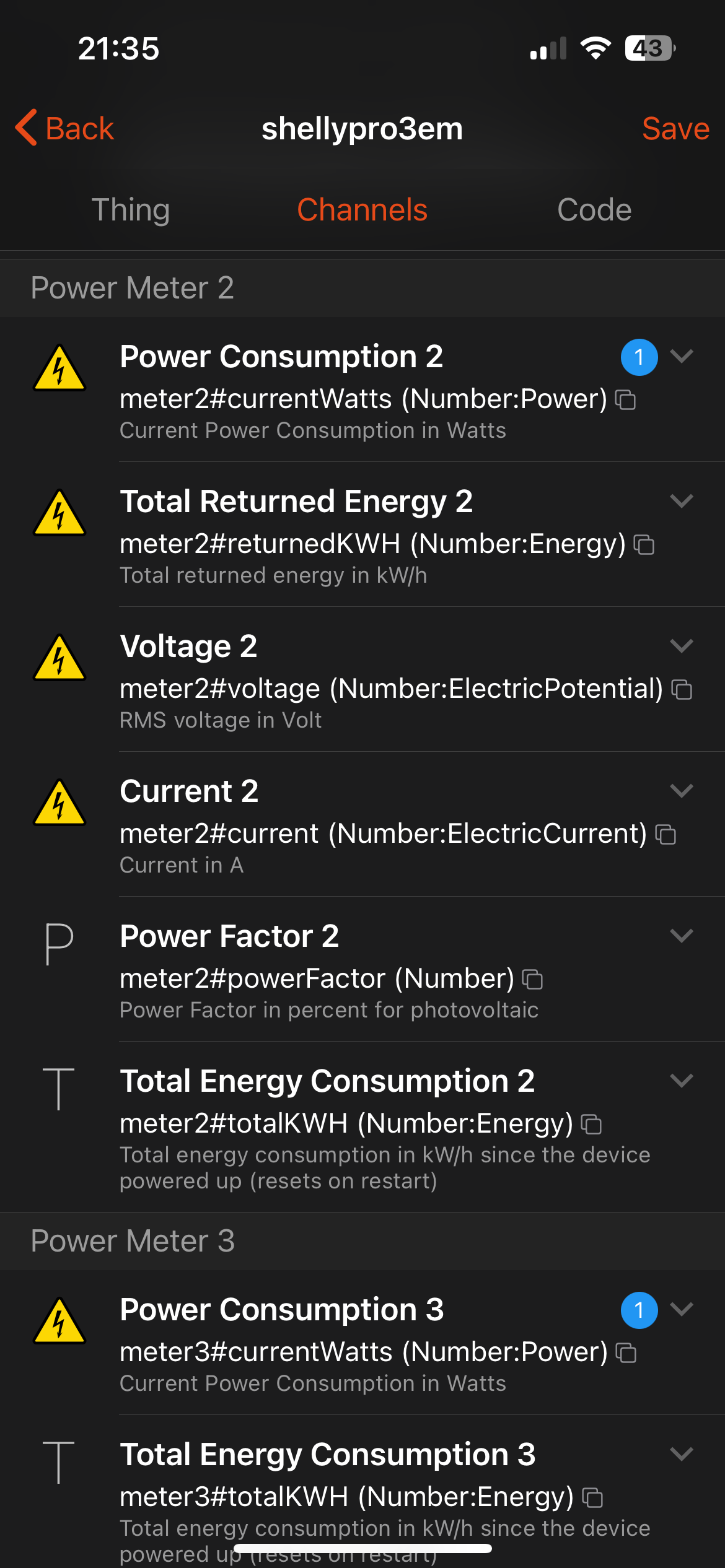The image size is (725, 1568).
Task: Copy the meter2#current channel ID
Action: 666,835
